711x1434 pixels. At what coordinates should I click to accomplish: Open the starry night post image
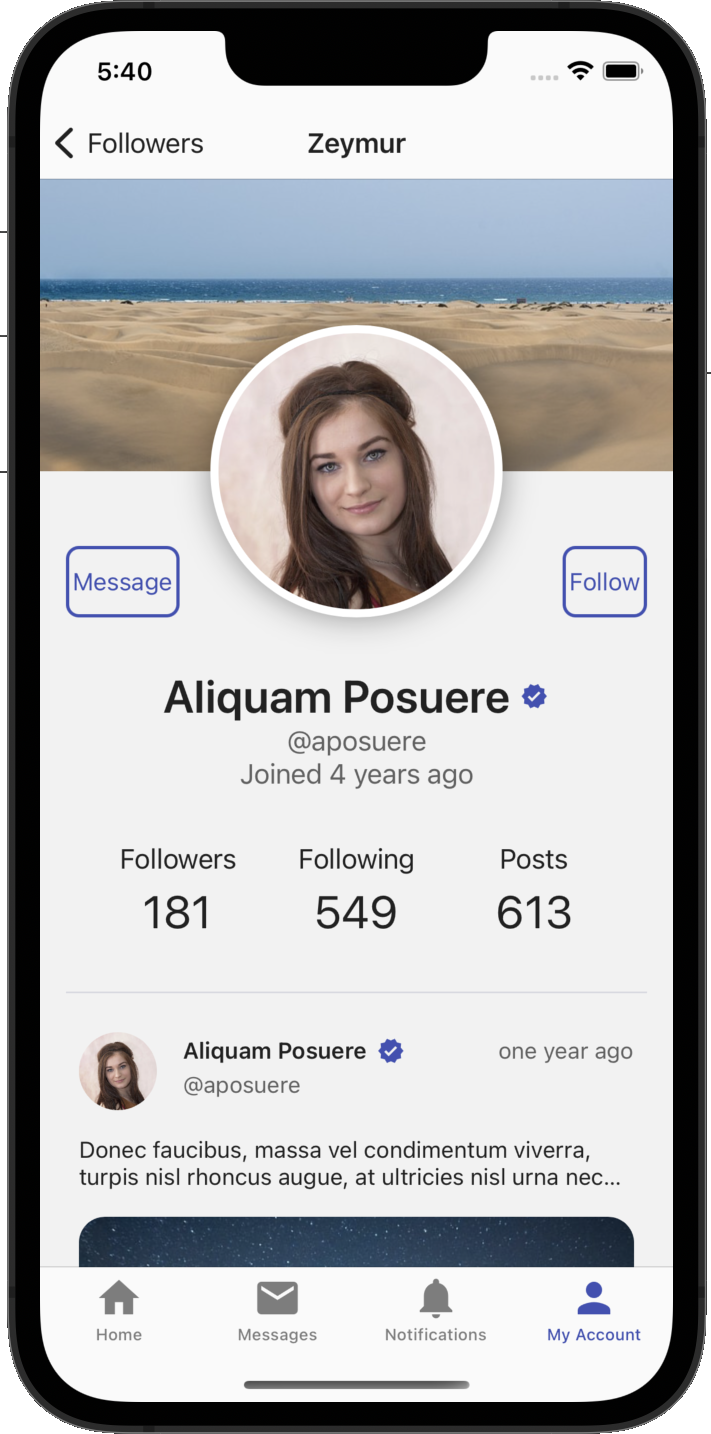(356, 1241)
